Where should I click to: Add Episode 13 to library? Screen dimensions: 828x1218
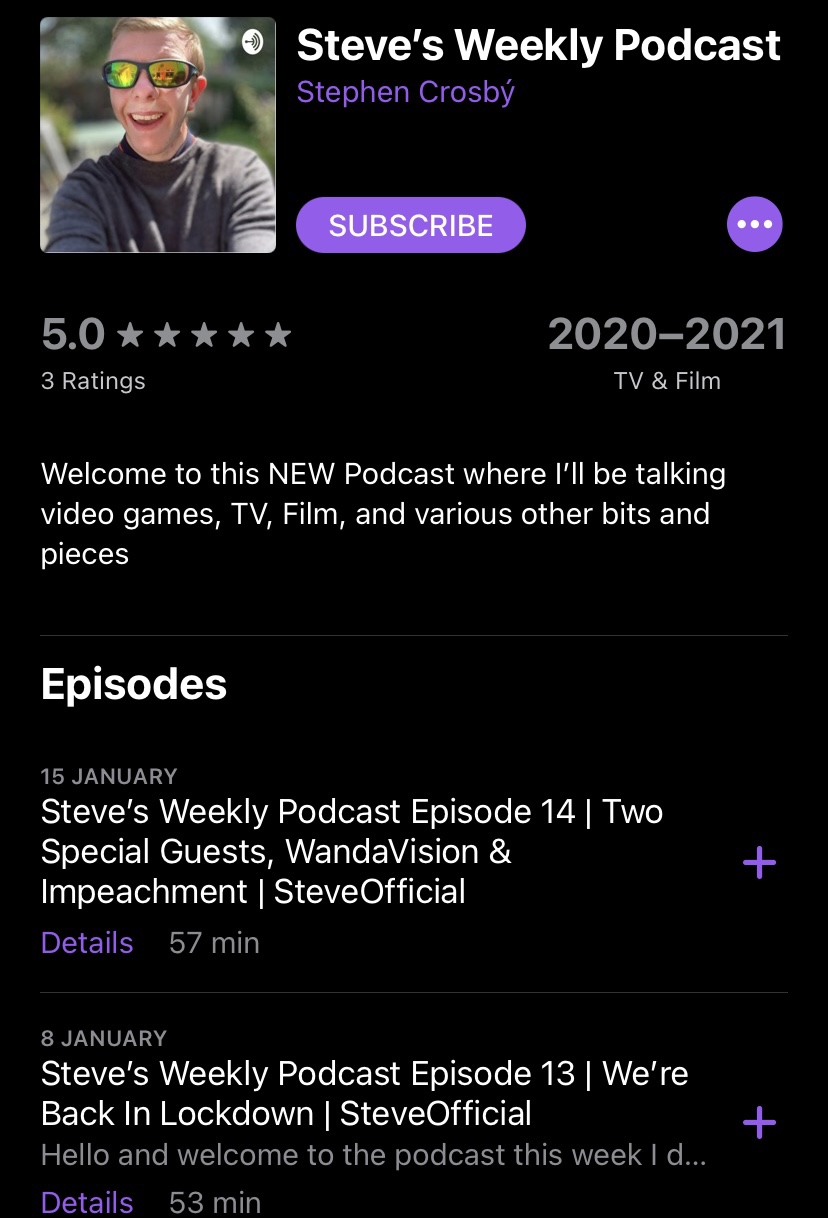[x=759, y=1123]
